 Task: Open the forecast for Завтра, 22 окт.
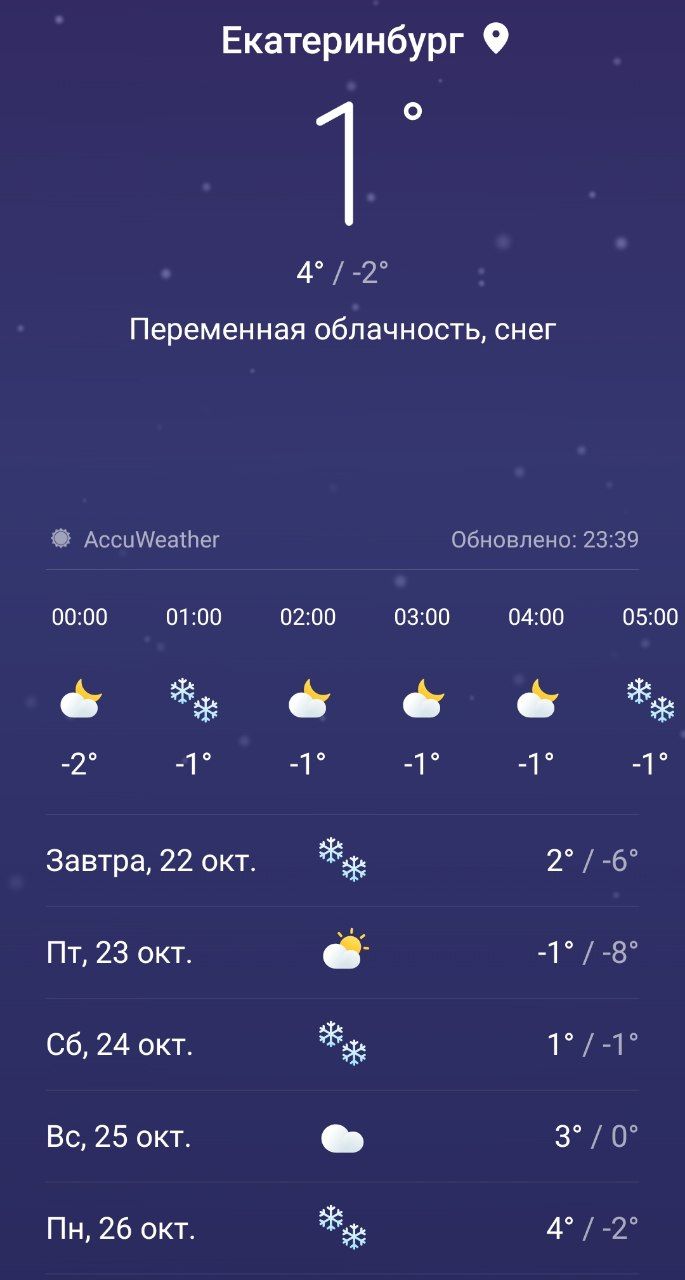tap(342, 861)
